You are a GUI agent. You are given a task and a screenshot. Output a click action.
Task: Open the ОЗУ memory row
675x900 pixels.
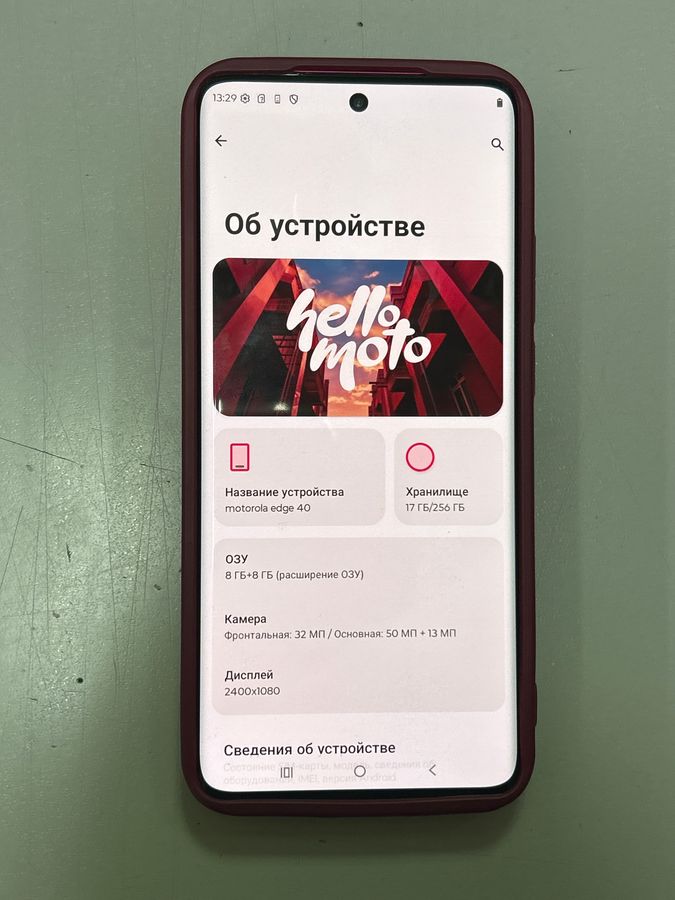(357, 566)
